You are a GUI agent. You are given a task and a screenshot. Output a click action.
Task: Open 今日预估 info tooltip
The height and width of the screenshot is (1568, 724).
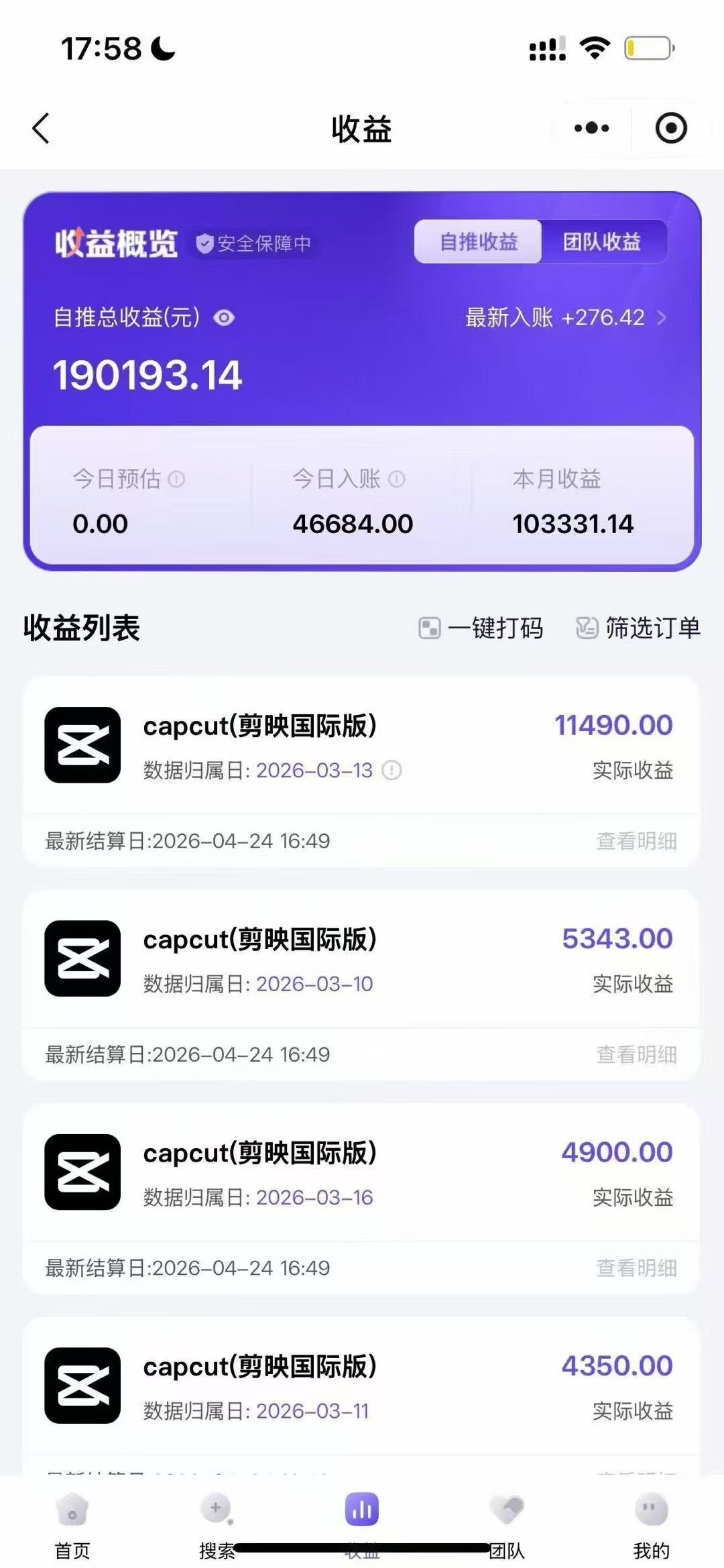pos(177,479)
